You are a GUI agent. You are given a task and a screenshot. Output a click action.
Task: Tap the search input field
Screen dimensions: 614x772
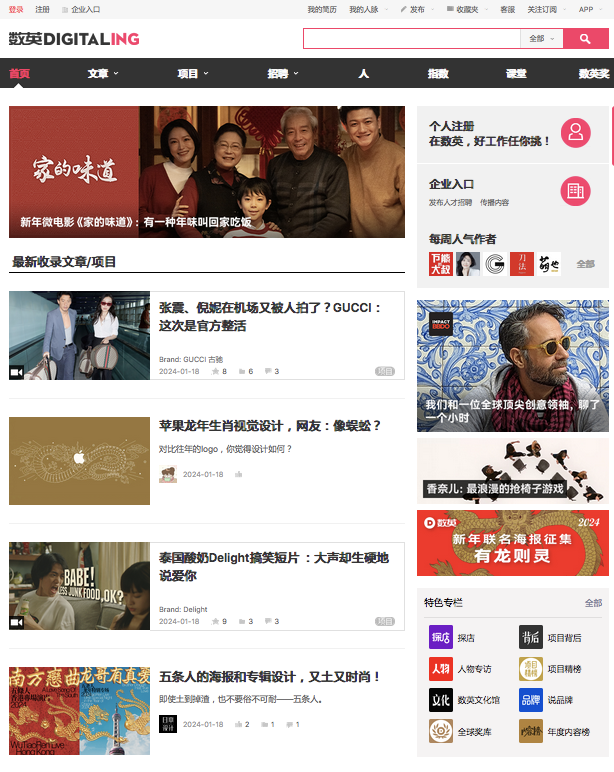pyautogui.click(x=411, y=39)
